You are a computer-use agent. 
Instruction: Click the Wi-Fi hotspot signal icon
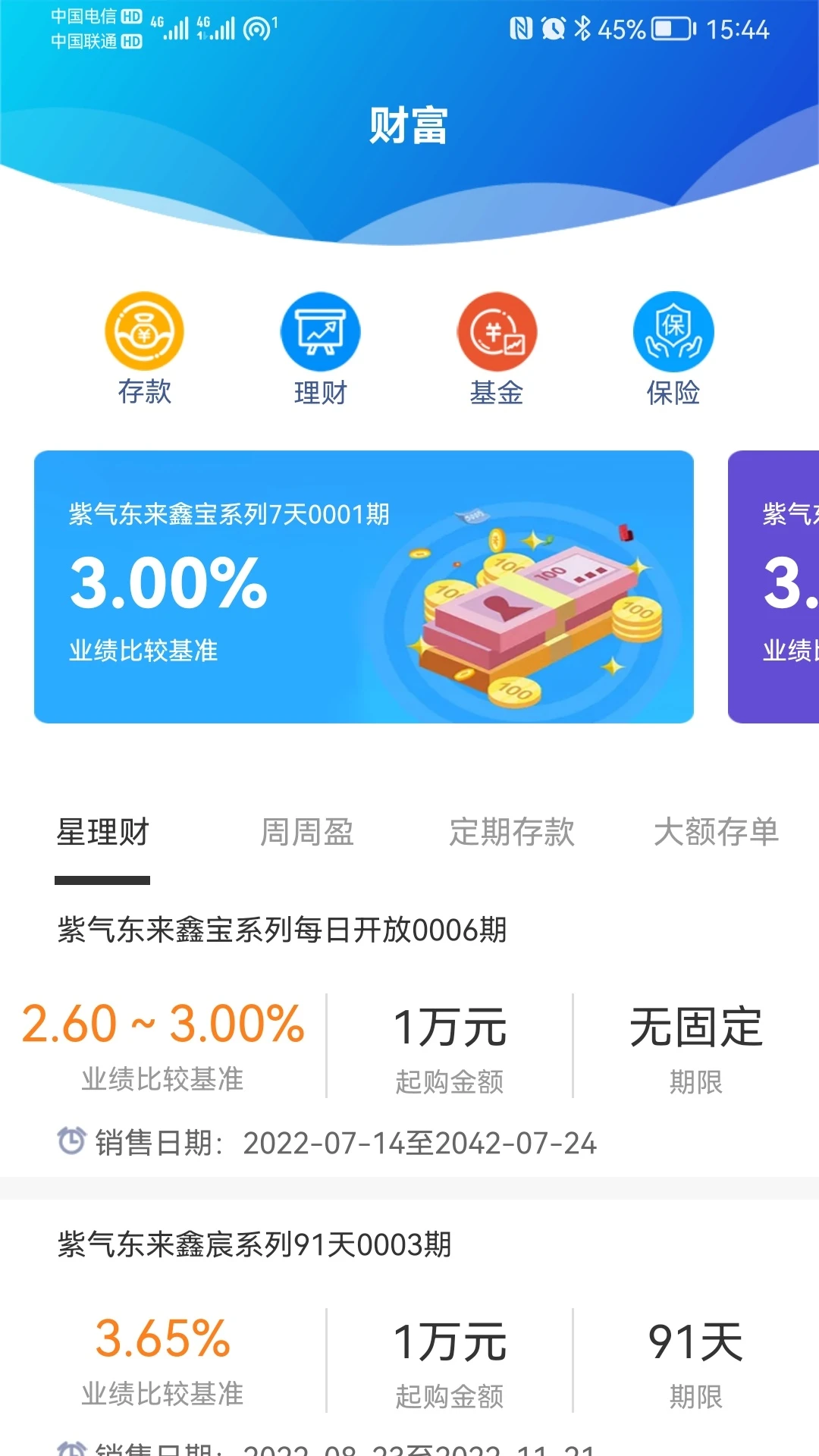coord(256,30)
